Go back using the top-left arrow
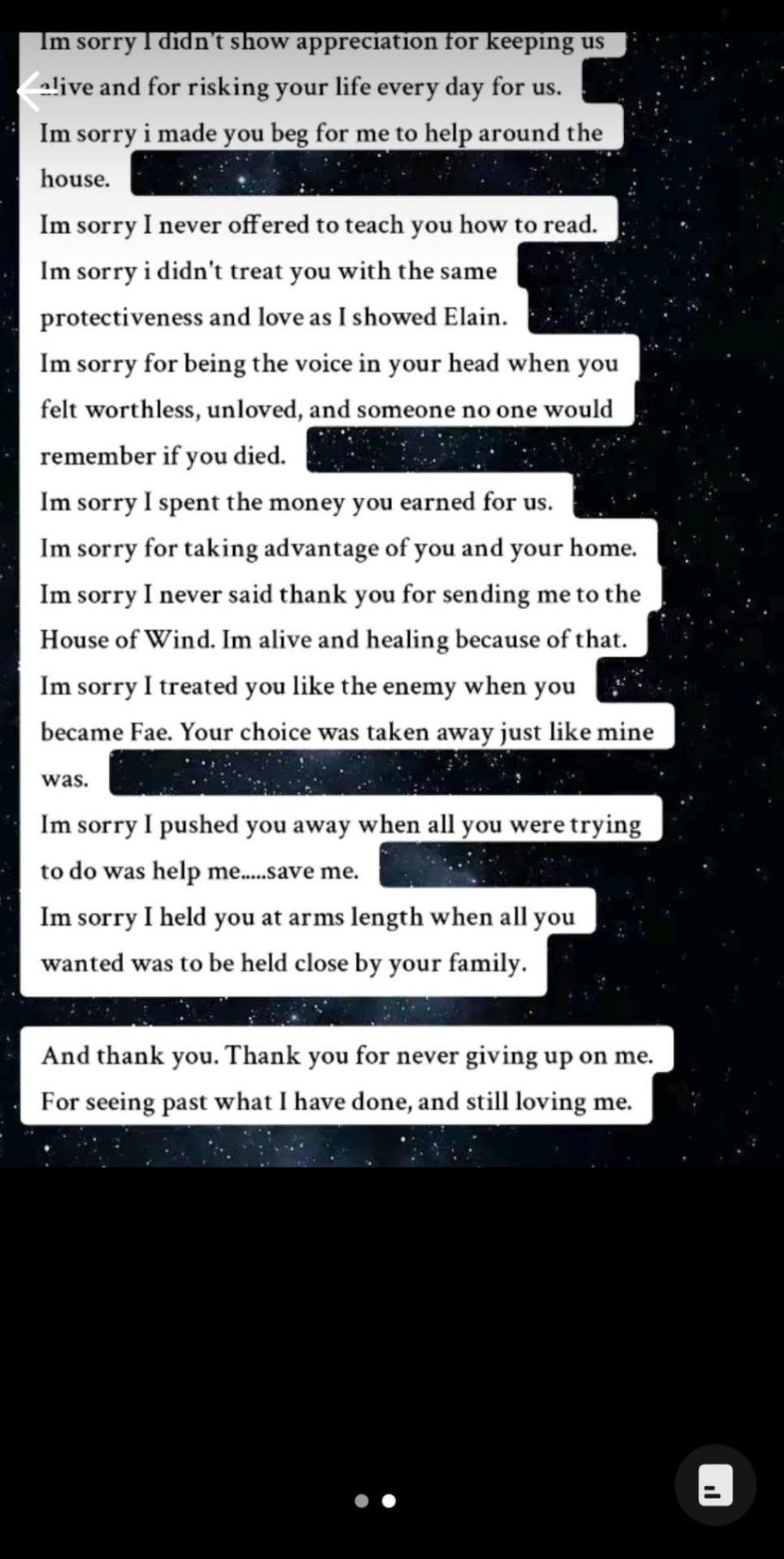This screenshot has height=1559, width=784. [x=32, y=90]
